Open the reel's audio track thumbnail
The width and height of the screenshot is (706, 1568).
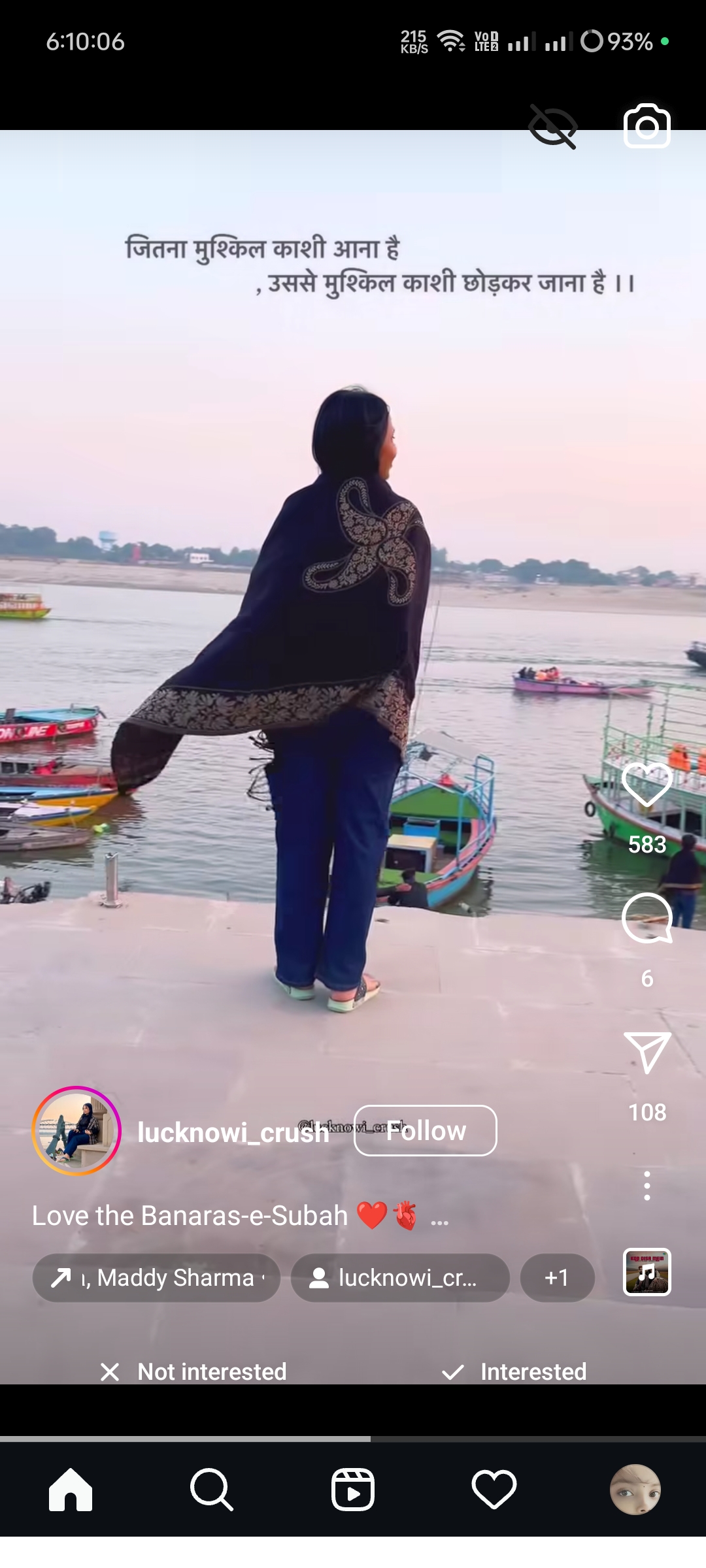point(647,1272)
